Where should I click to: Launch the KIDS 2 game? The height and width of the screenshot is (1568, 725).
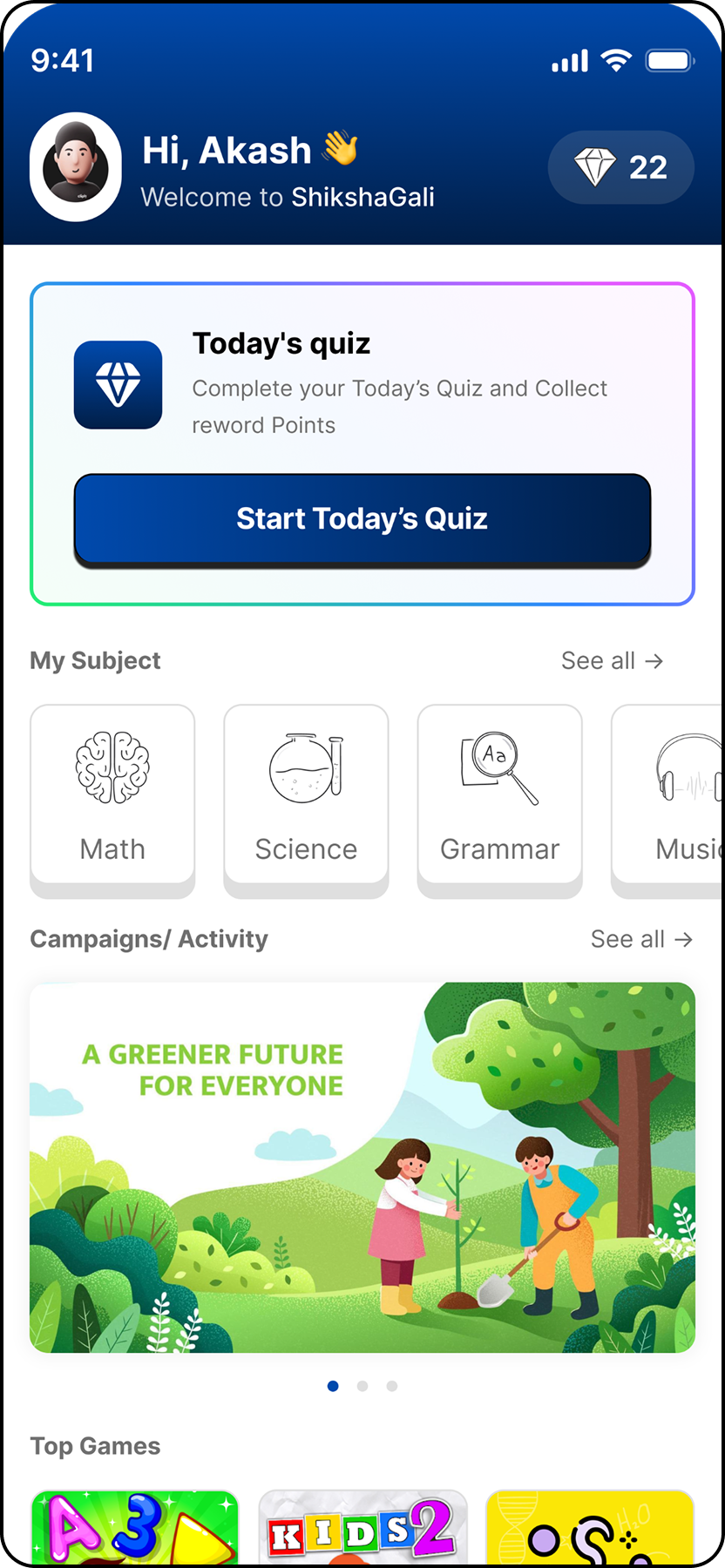coord(362,1528)
